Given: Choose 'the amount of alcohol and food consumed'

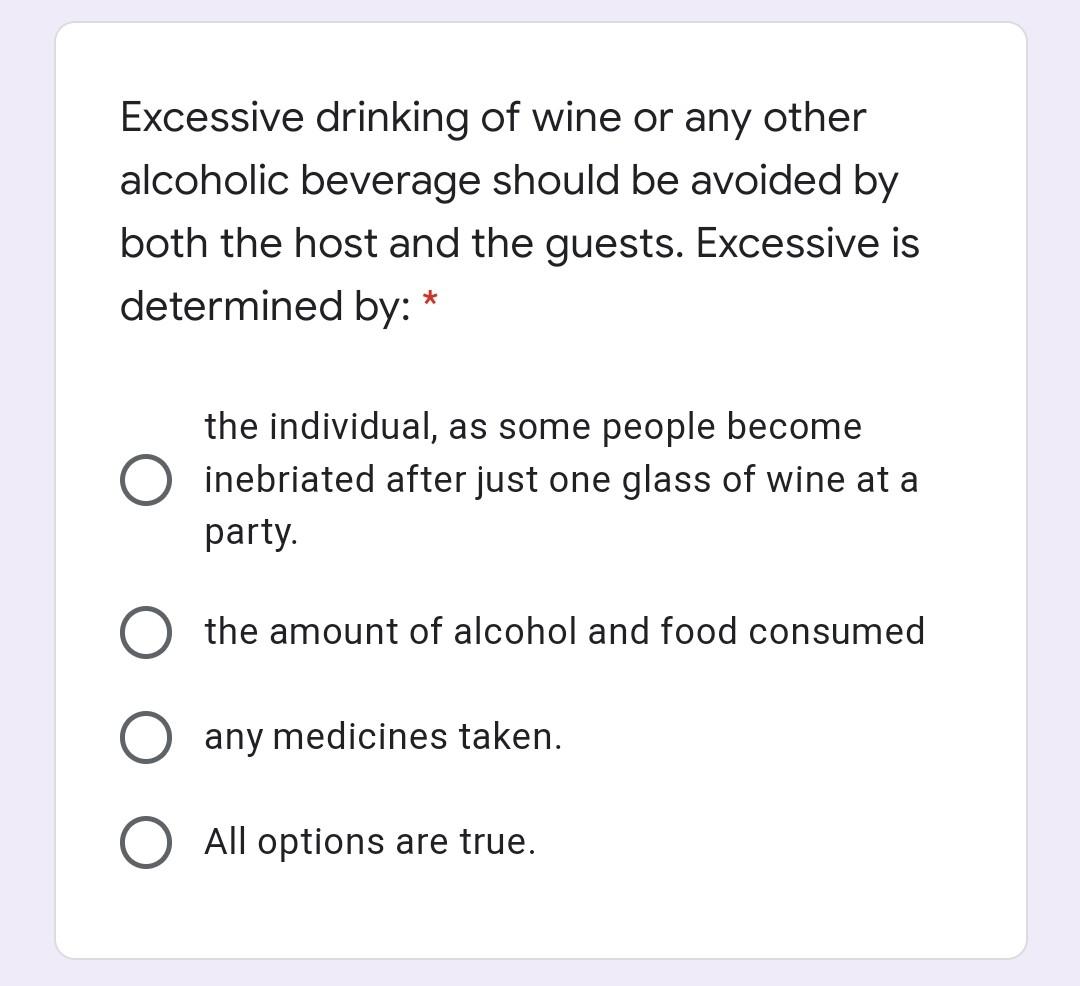Looking at the screenshot, I should [x=145, y=632].
